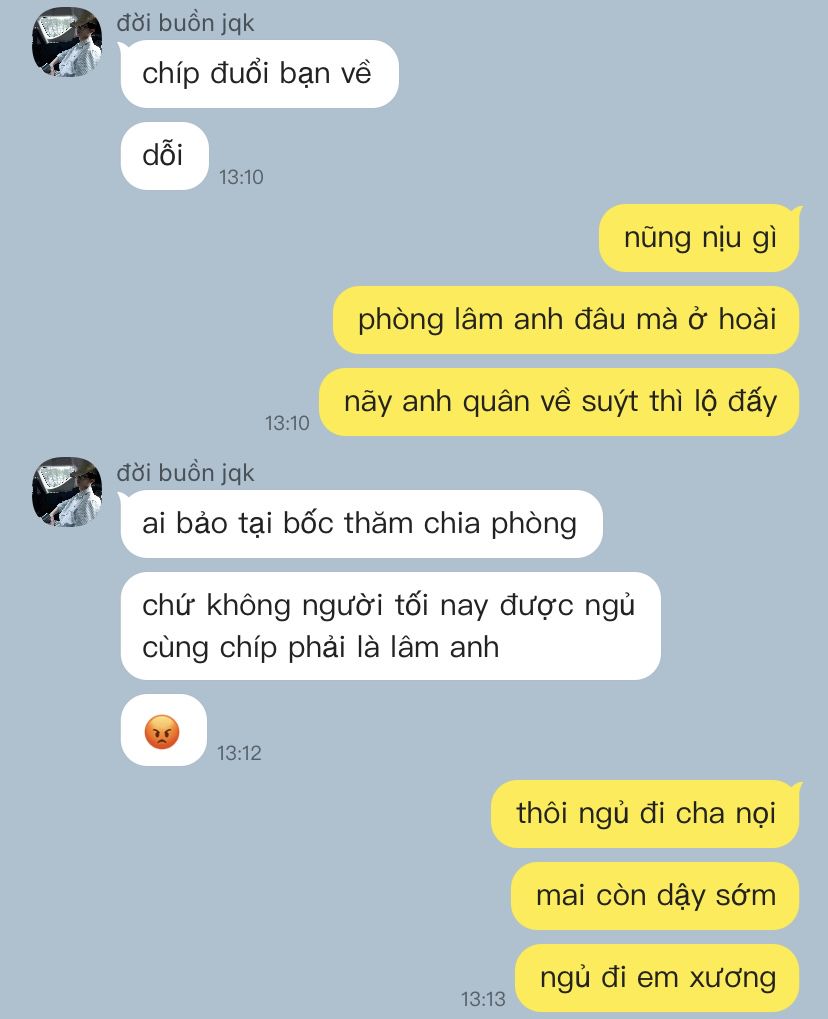
Task: Open sender avatar beside "chíp đuổi bạn về"
Action: (x=68, y=42)
